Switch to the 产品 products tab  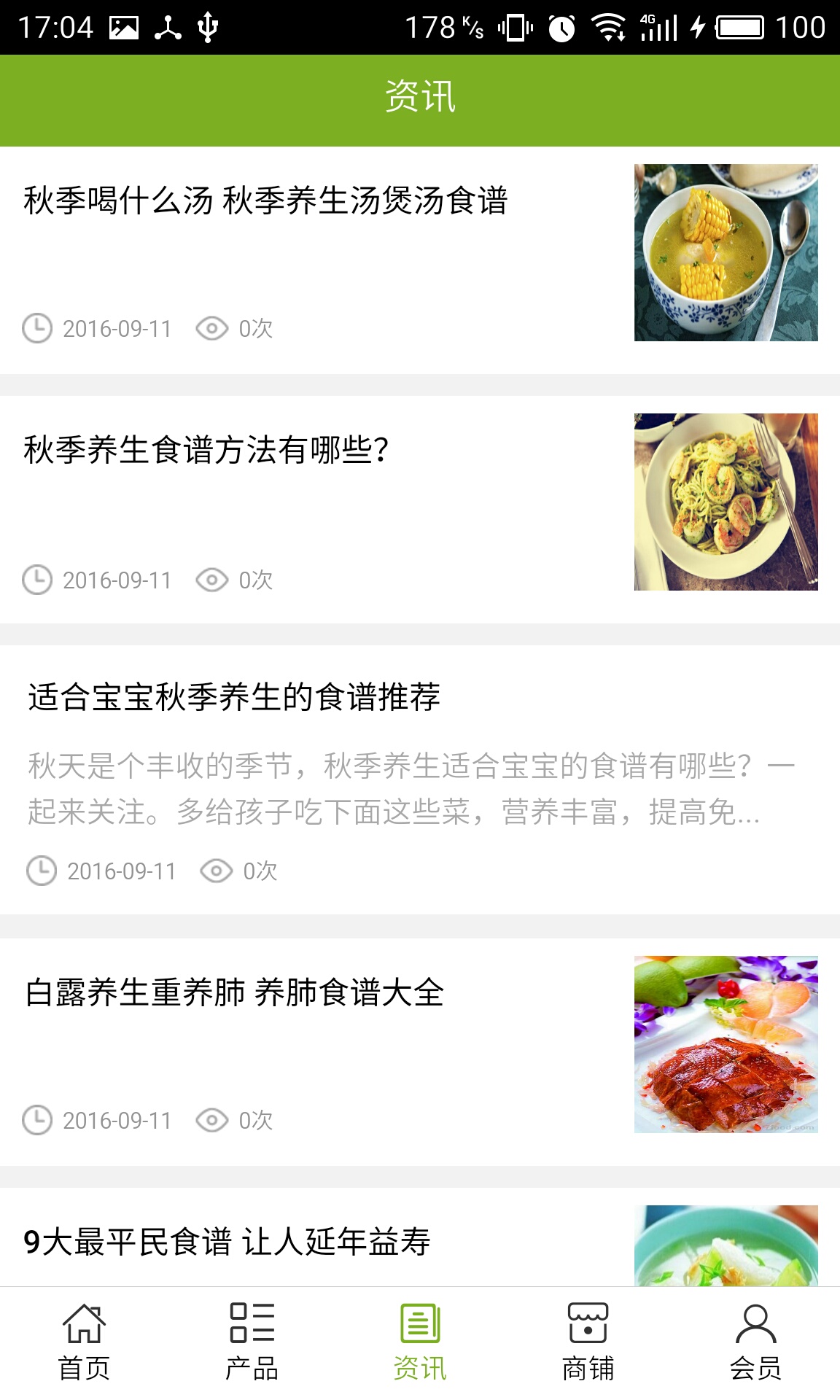[252, 1343]
